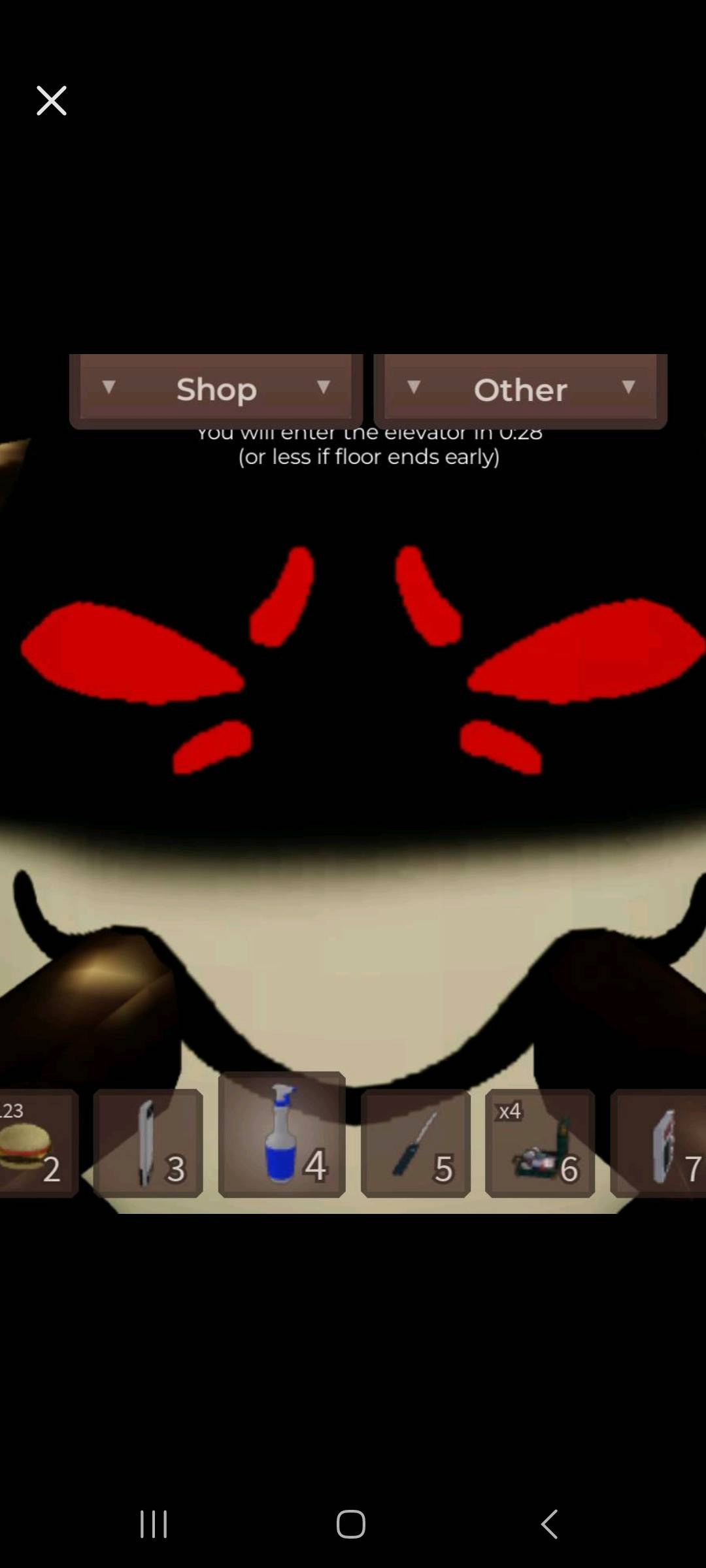The height and width of the screenshot is (1568, 706).
Task: Select the item in hotbar slot 3
Action: tap(148, 1143)
